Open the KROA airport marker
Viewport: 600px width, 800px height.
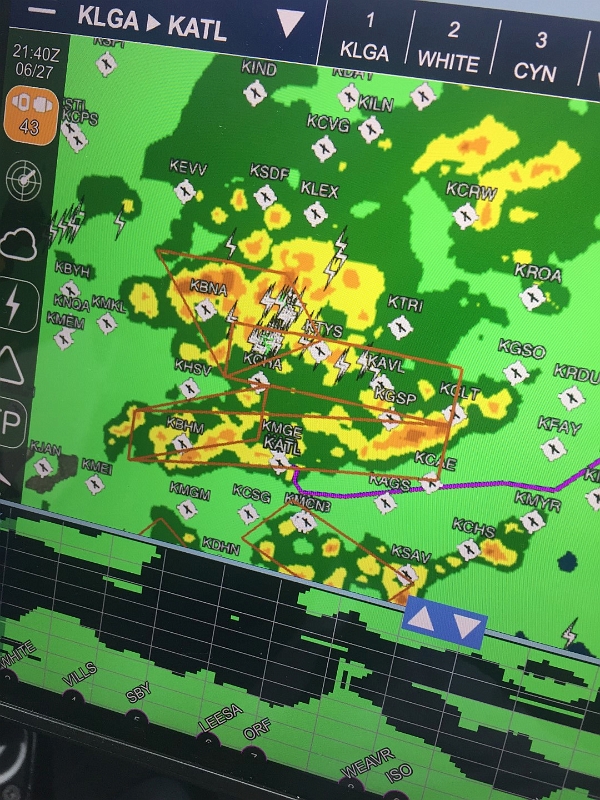[x=531, y=296]
